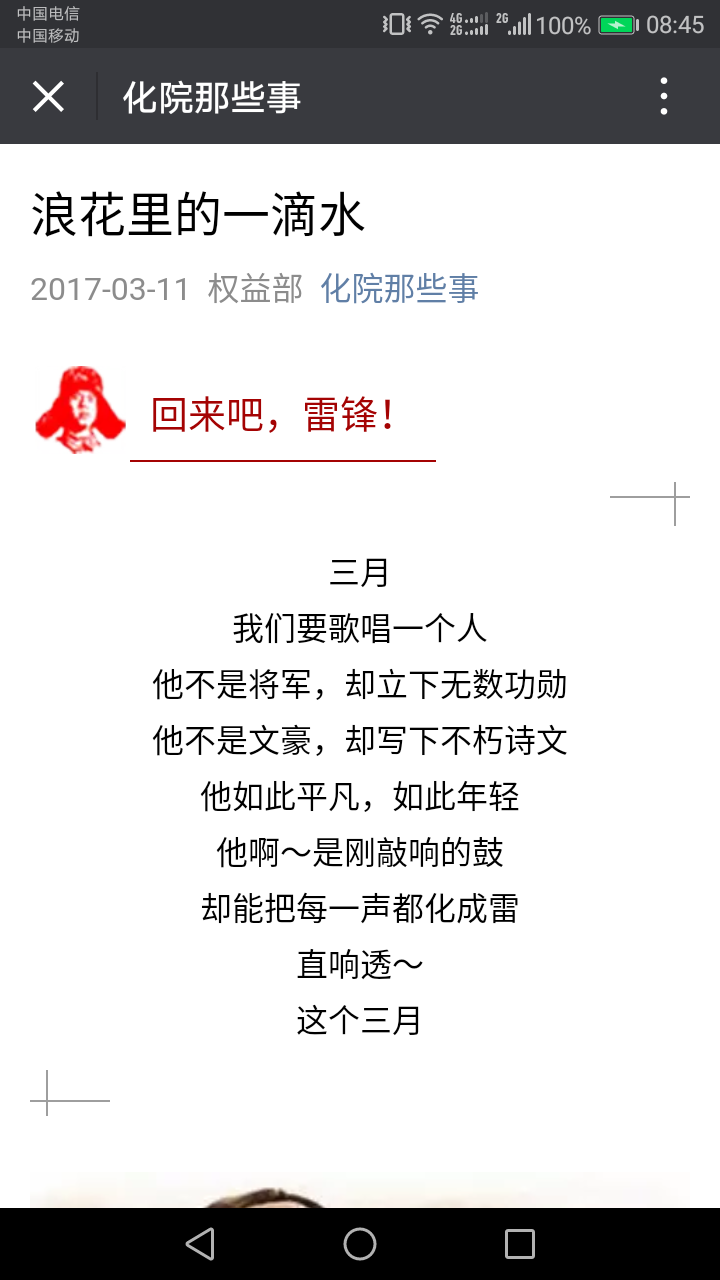Go back with the system back button

(200, 1244)
